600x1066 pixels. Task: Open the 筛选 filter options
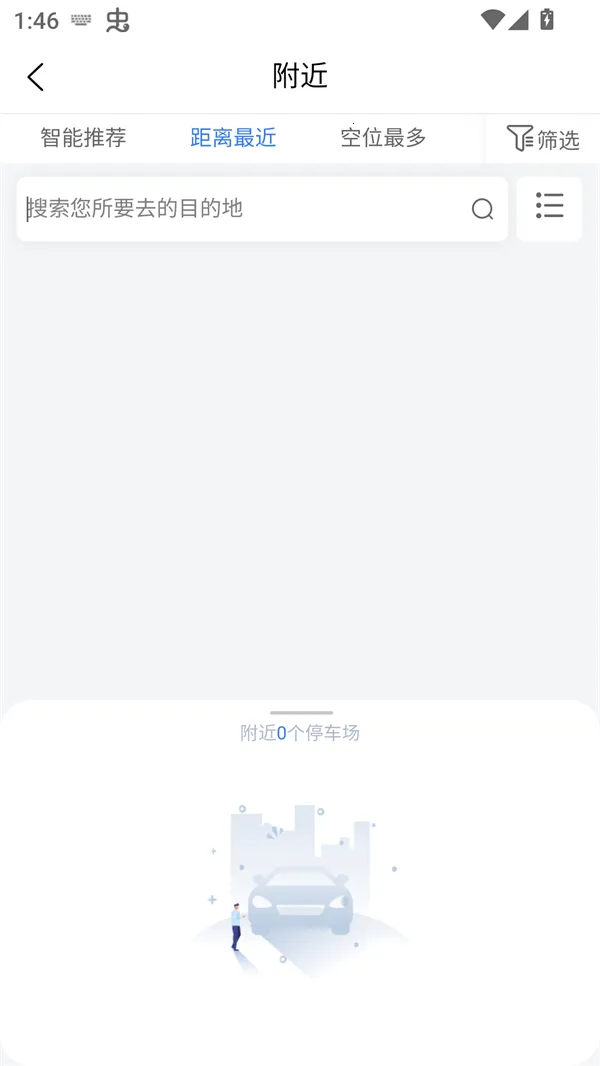click(543, 139)
